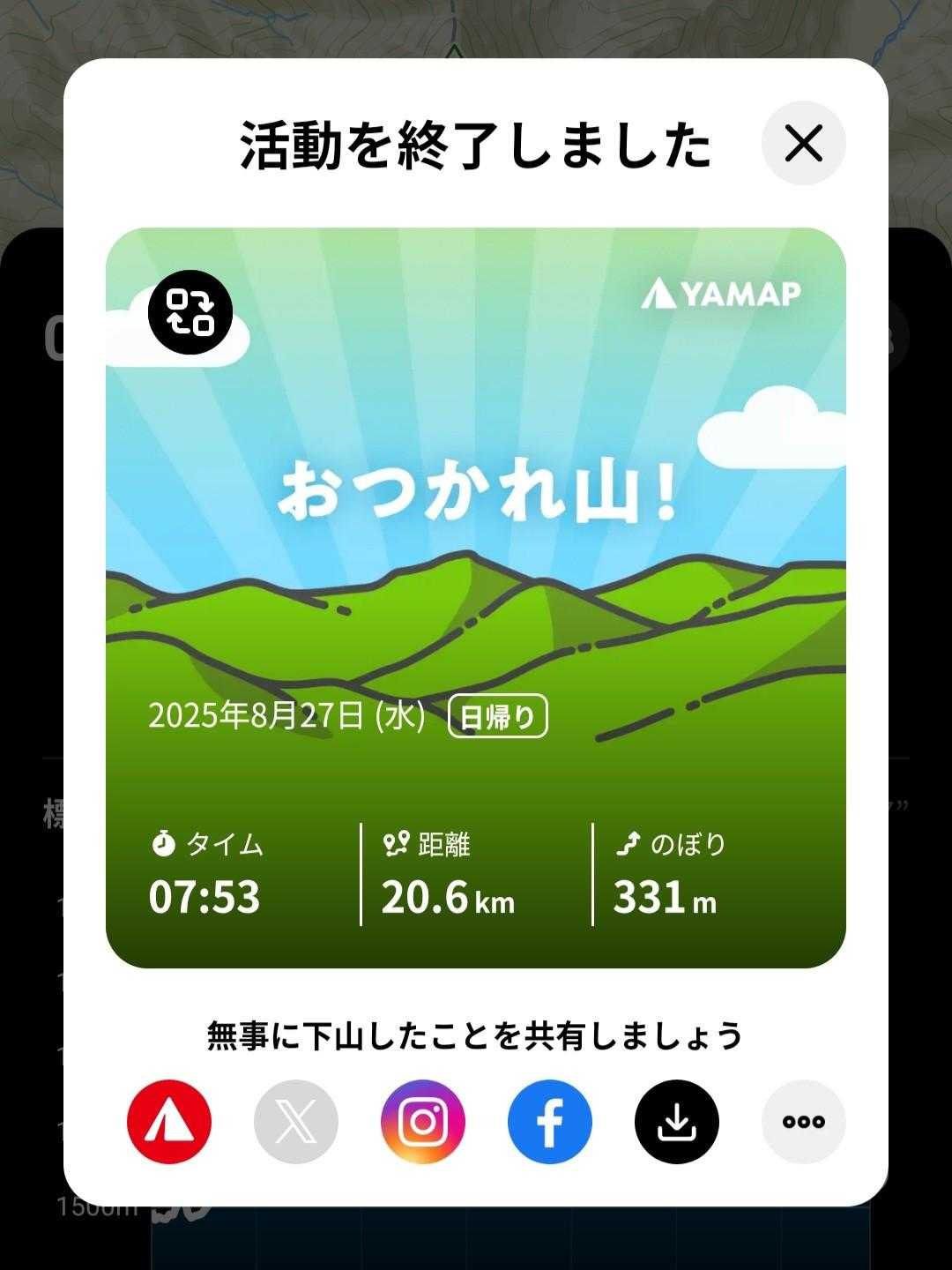Screen dimensions: 952x1270
Task: Share the activity on Facebook
Action: (x=550, y=1122)
